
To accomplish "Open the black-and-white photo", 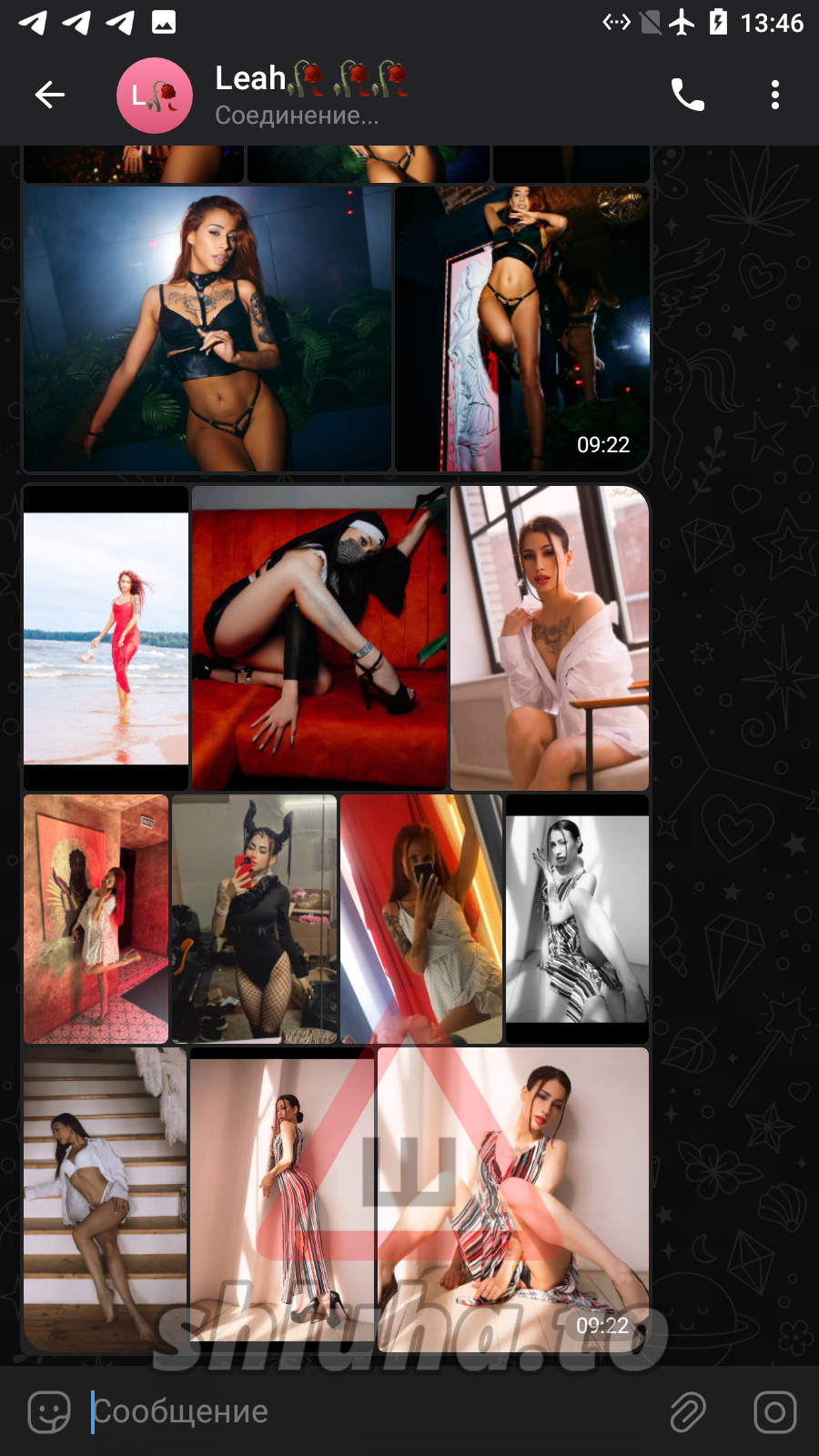I will point(577,919).
